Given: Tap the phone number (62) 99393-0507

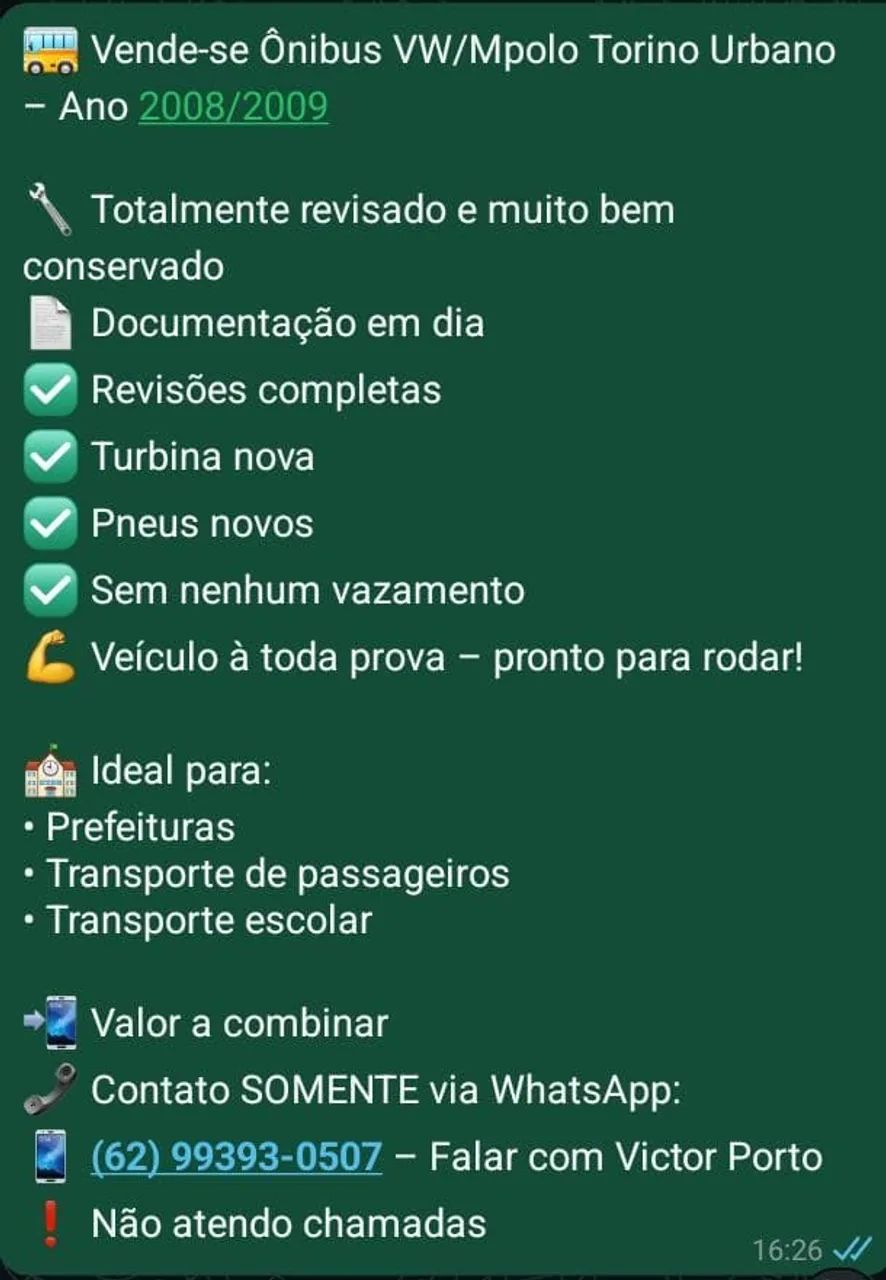Looking at the screenshot, I should [x=236, y=1157].
